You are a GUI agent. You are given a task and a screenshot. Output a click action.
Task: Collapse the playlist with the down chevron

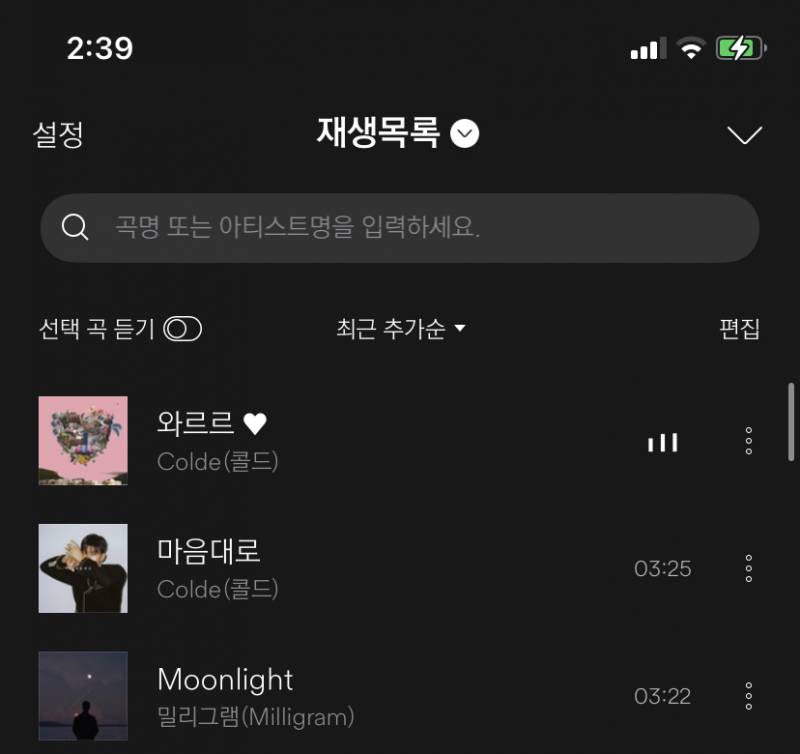pyautogui.click(x=744, y=135)
